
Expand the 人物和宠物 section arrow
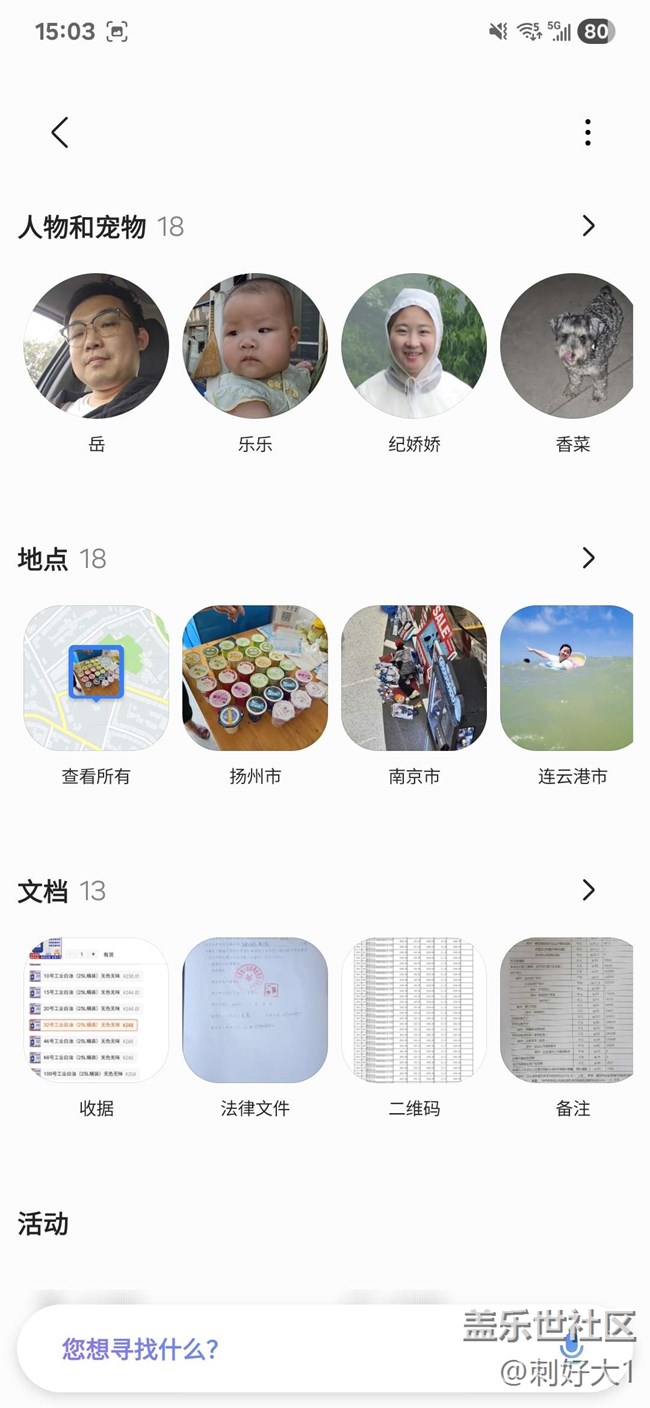tap(588, 226)
